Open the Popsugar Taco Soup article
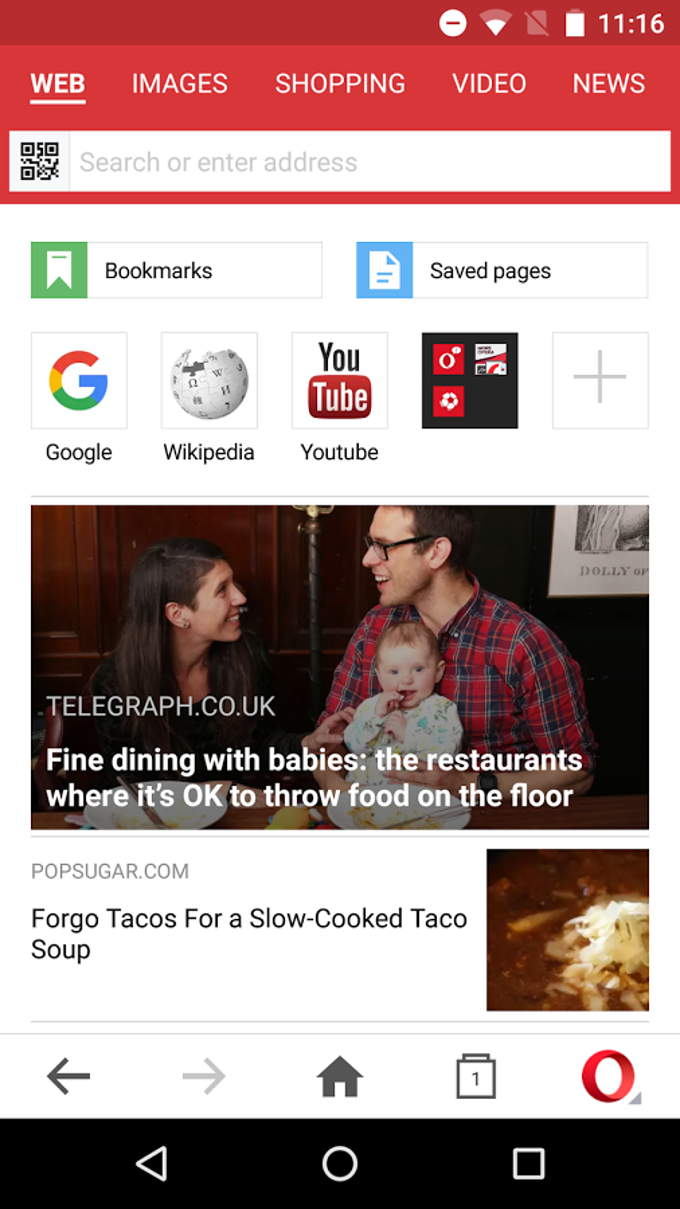Viewport: 680px width, 1209px height. click(x=250, y=933)
